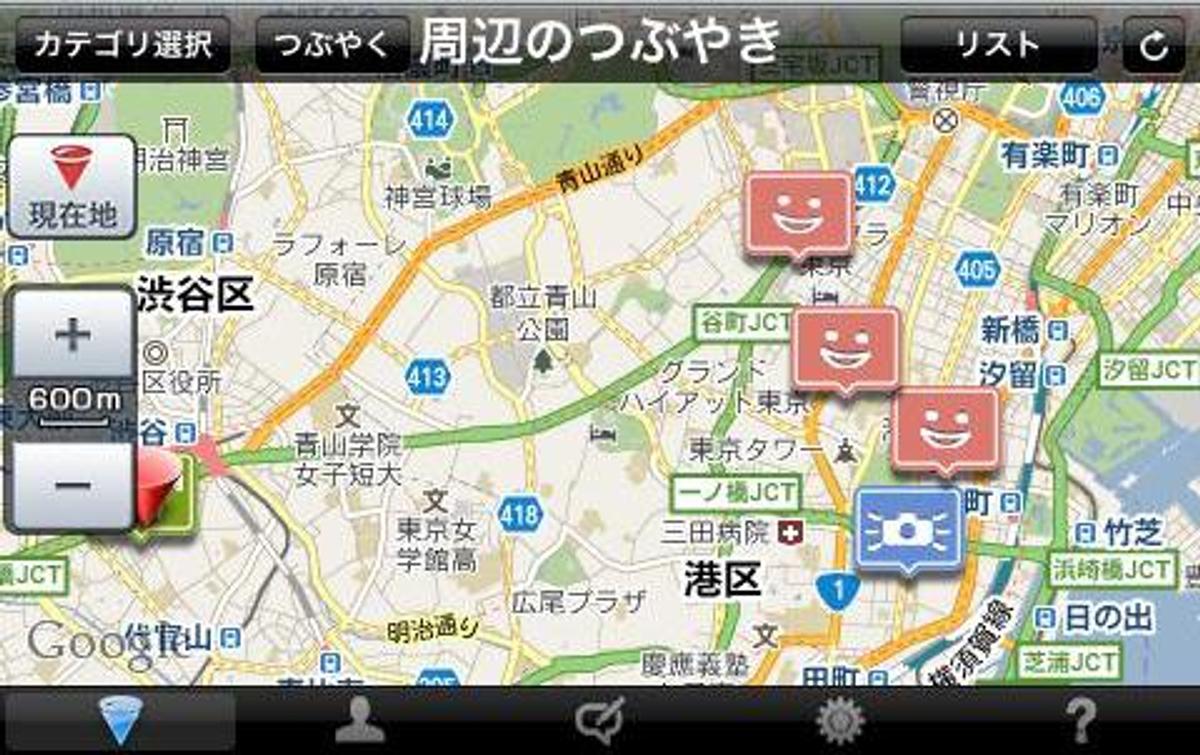This screenshot has width=1200, height=755.
Task: Open the blue camera marker on map
Action: 908,528
